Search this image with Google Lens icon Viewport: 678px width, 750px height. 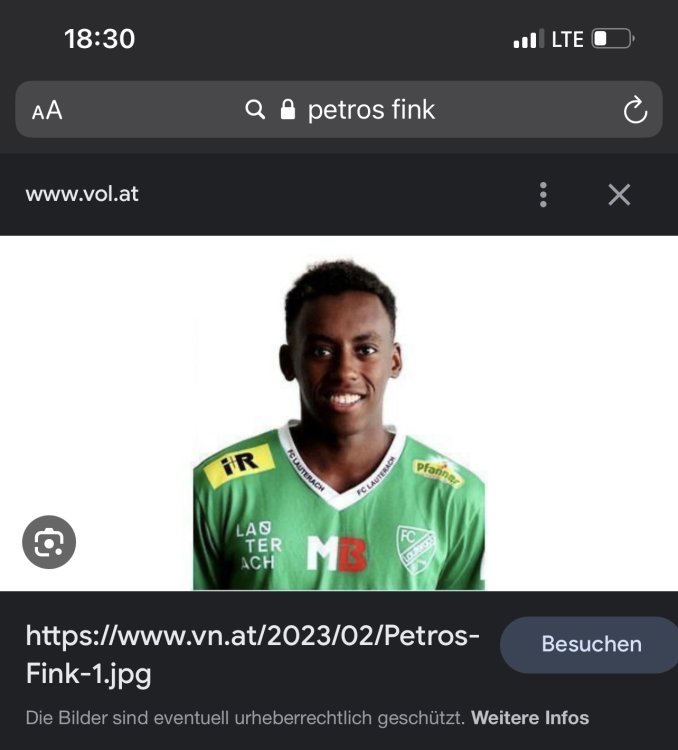point(49,542)
